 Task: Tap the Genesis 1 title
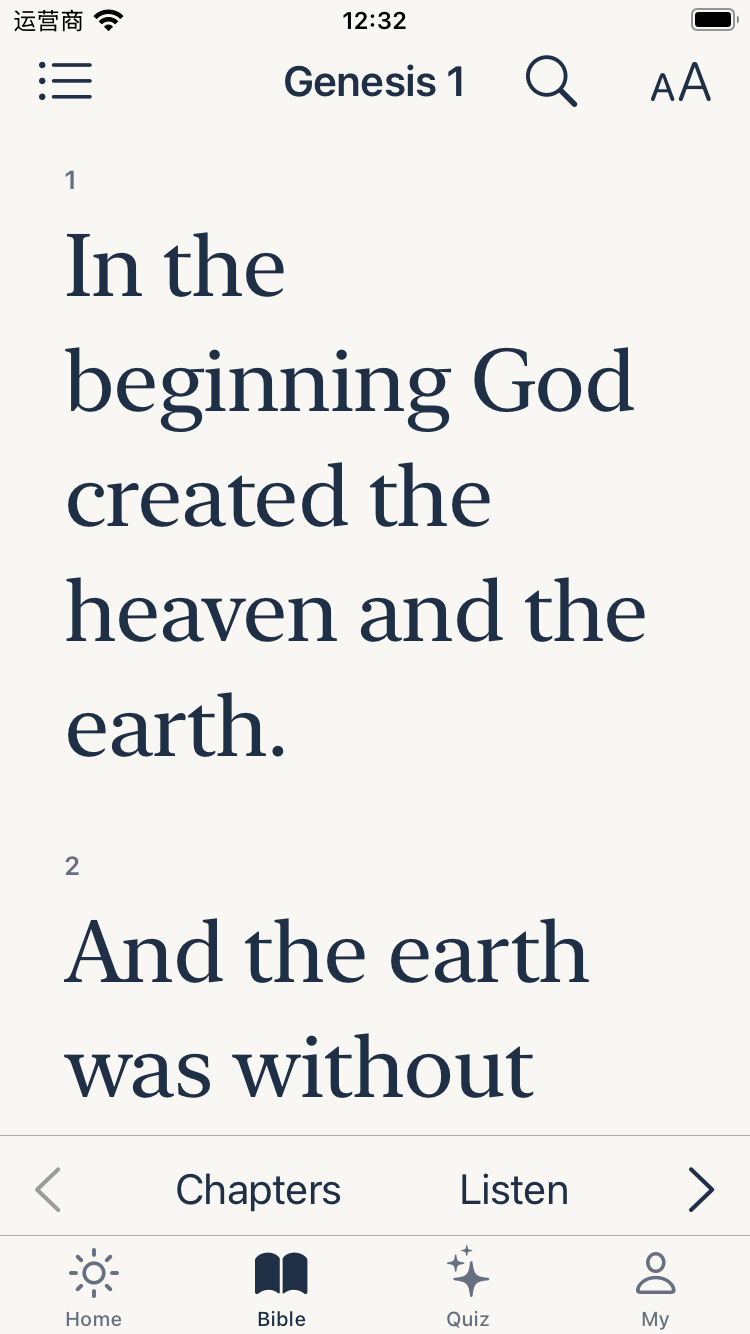375,82
